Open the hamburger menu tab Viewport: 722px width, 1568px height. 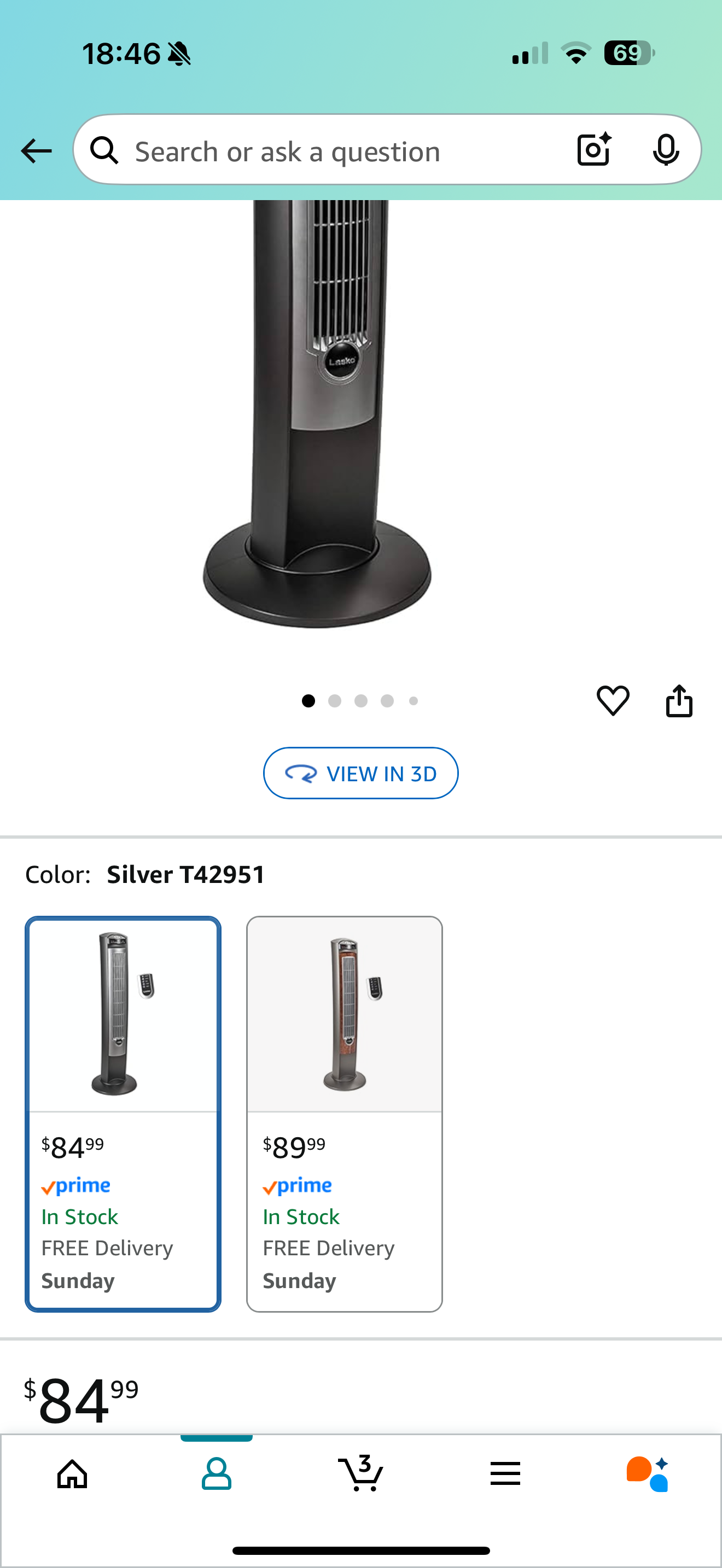(505, 1473)
